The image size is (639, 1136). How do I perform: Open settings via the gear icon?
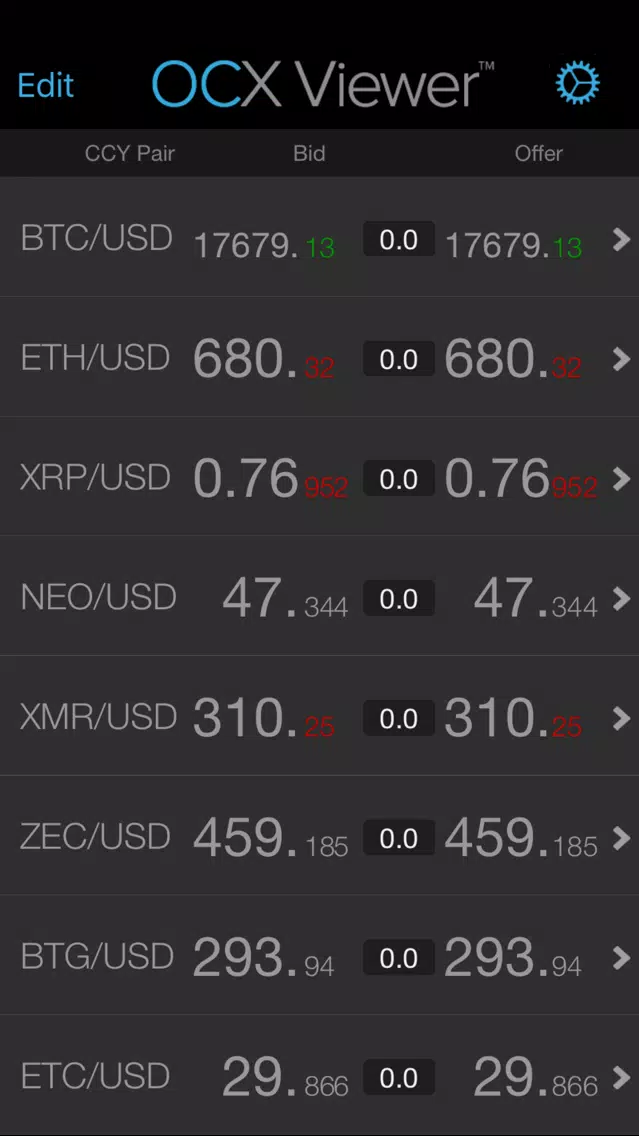click(x=577, y=83)
